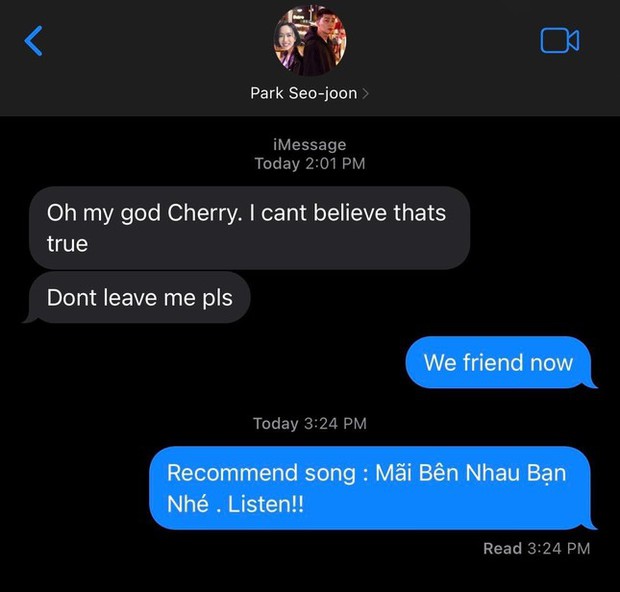
Task: Start a FaceTime video call
Action: [559, 41]
